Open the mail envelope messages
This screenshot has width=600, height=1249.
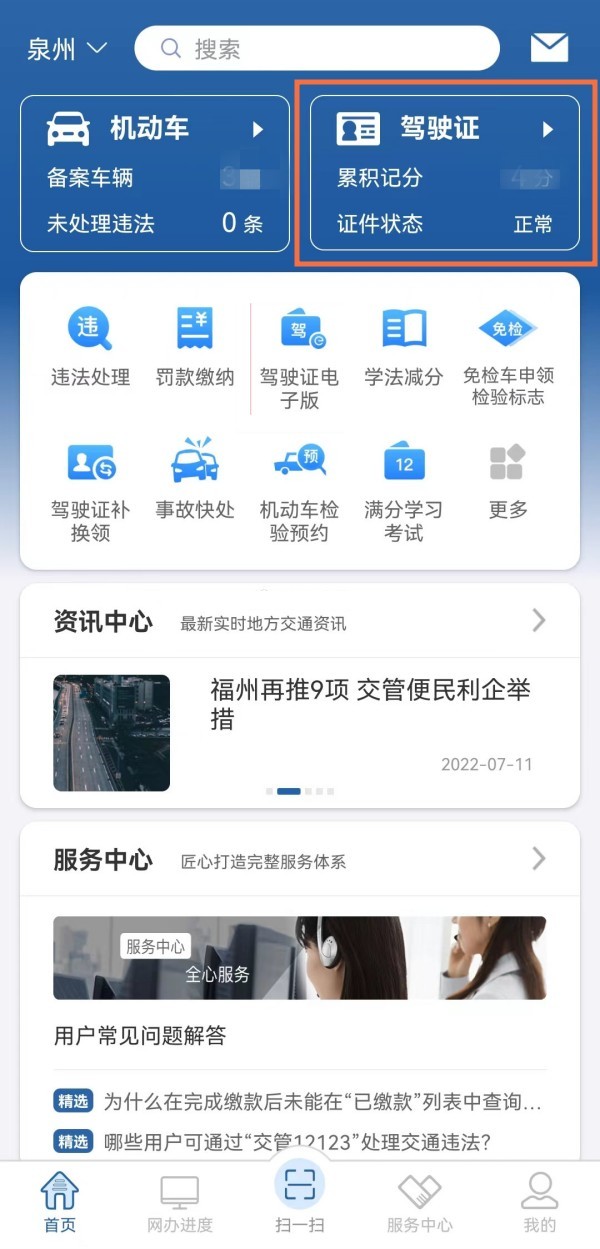[x=549, y=47]
